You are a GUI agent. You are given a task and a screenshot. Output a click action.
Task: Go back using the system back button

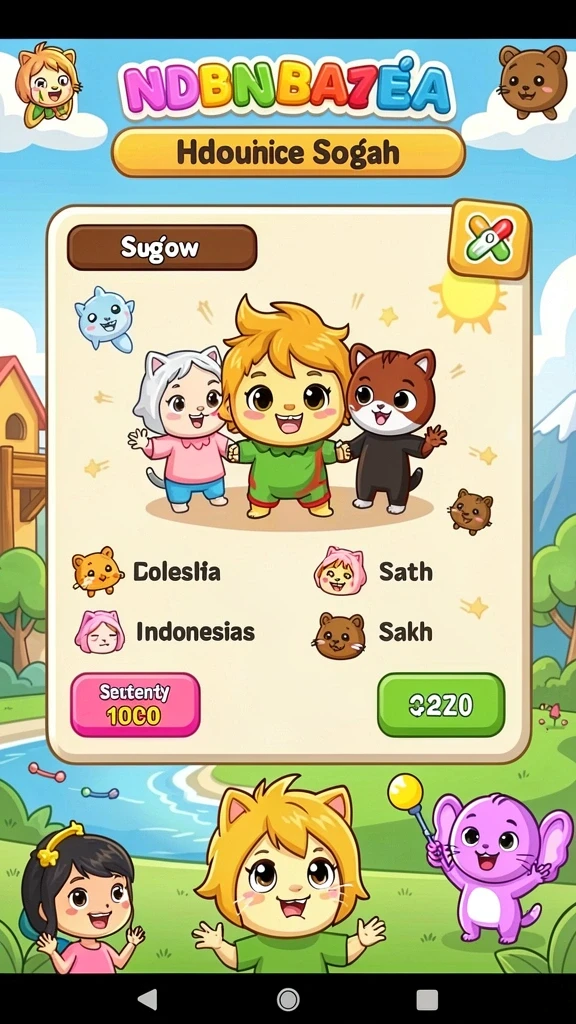pos(148,999)
